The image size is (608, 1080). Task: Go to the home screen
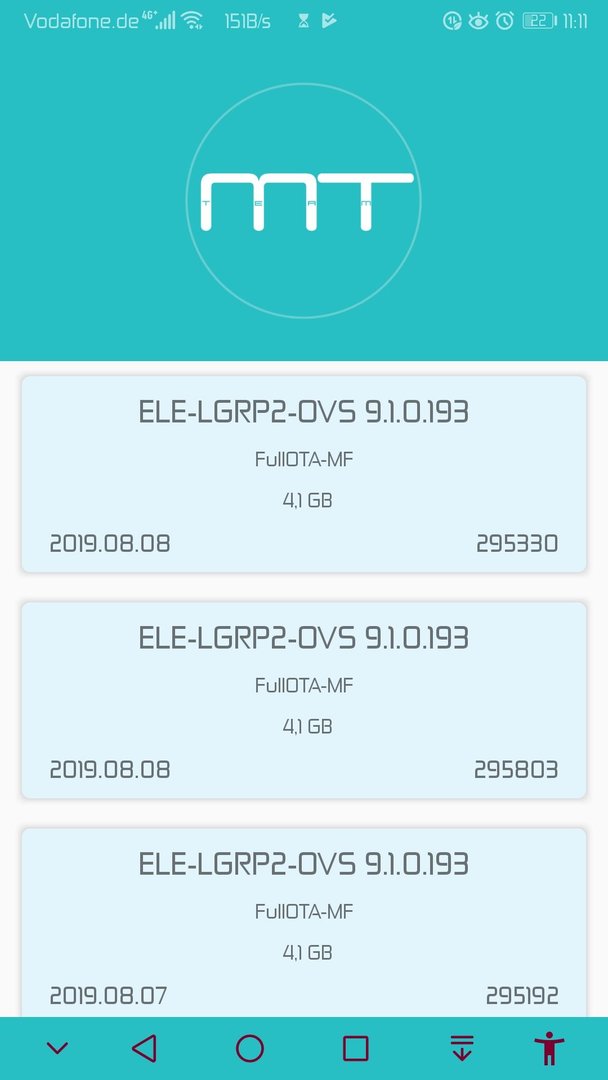coord(250,1048)
